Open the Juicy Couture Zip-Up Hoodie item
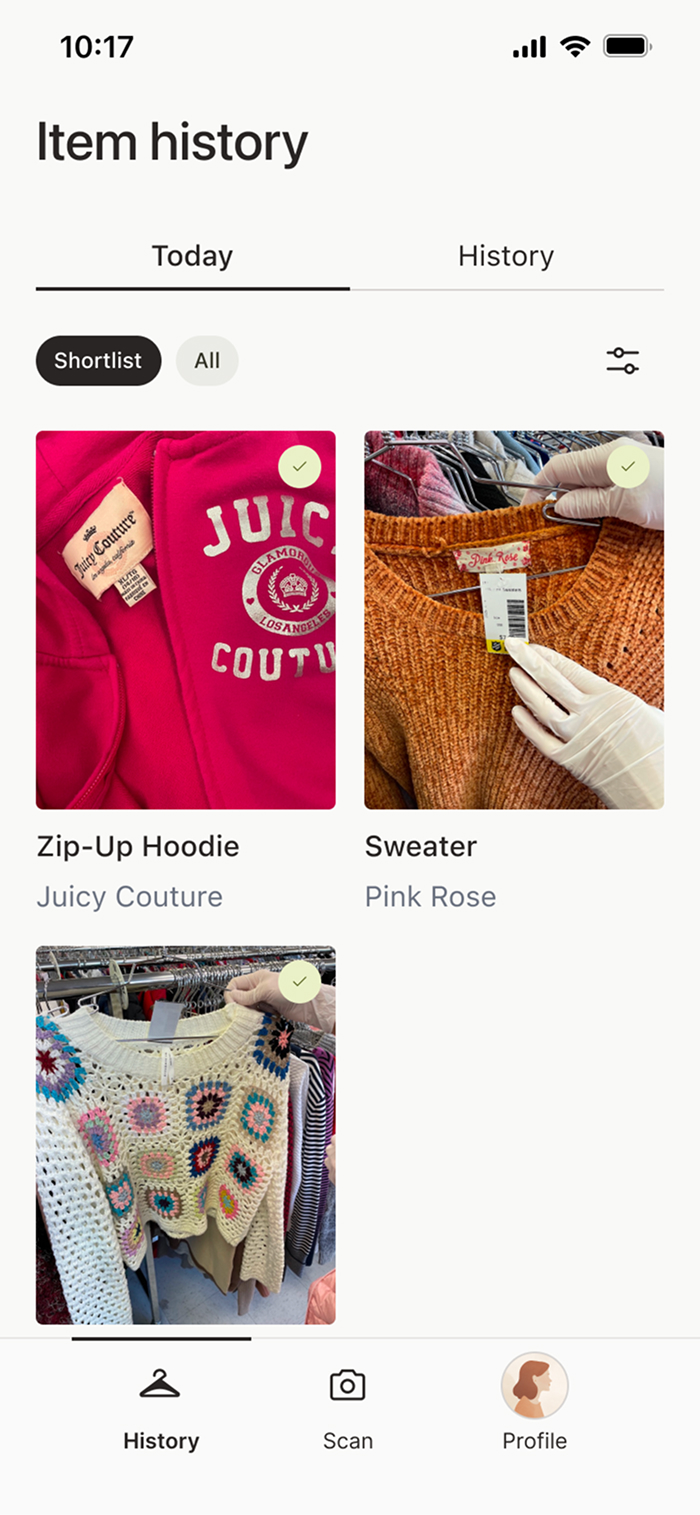The height and width of the screenshot is (1515, 700). tap(186, 620)
